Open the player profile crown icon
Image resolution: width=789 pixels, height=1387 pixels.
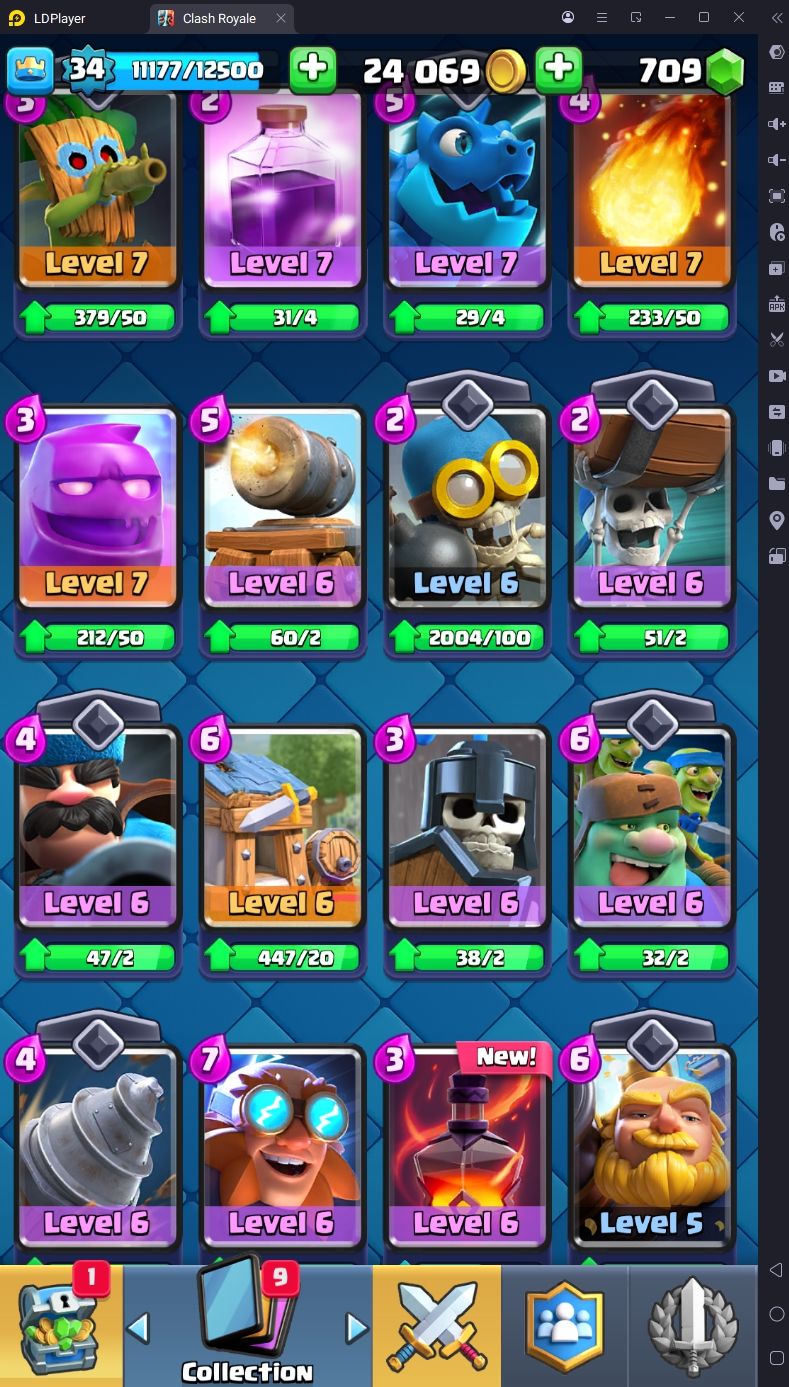pyautogui.click(x=30, y=70)
